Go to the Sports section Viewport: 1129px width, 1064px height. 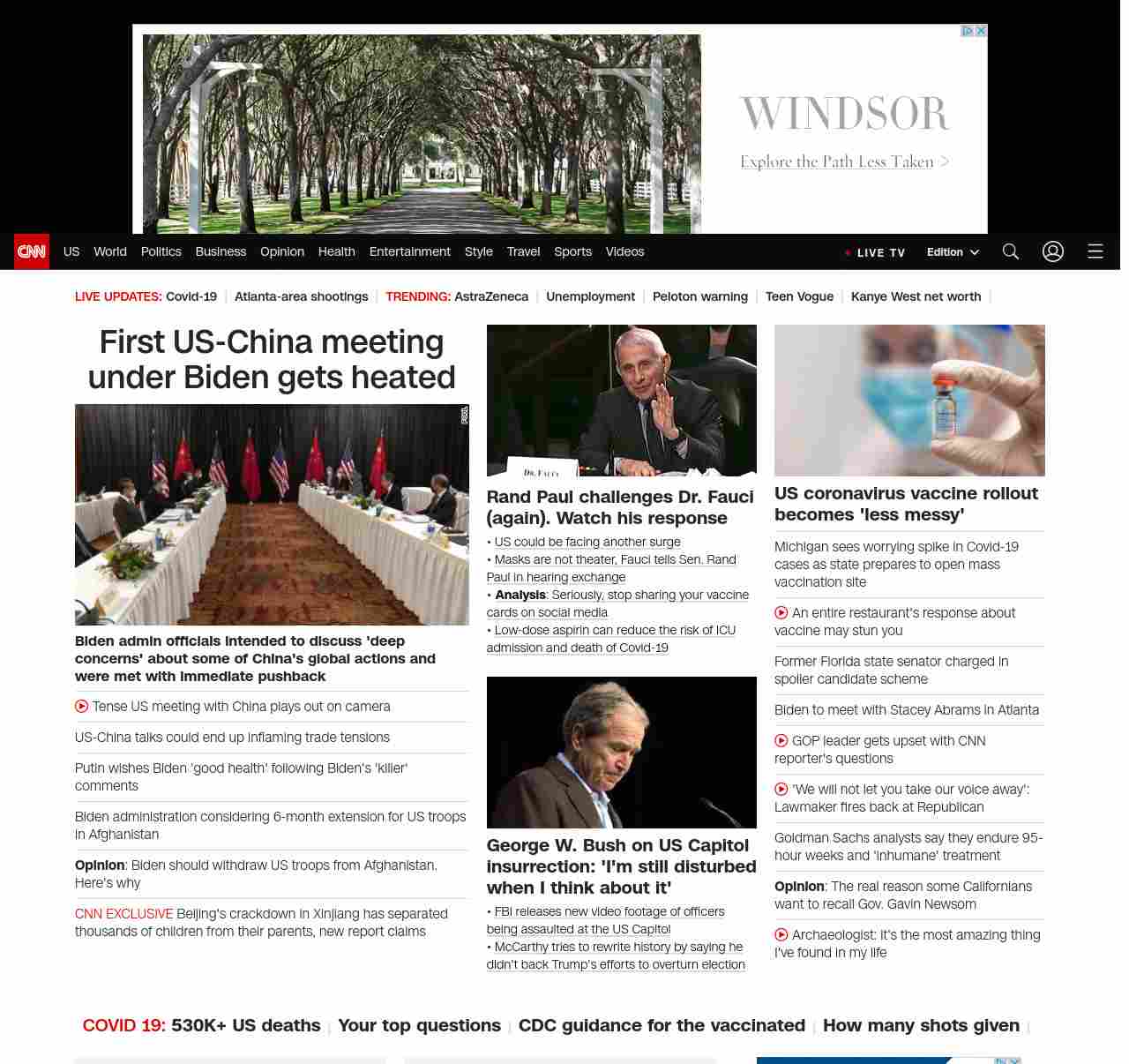(x=572, y=251)
